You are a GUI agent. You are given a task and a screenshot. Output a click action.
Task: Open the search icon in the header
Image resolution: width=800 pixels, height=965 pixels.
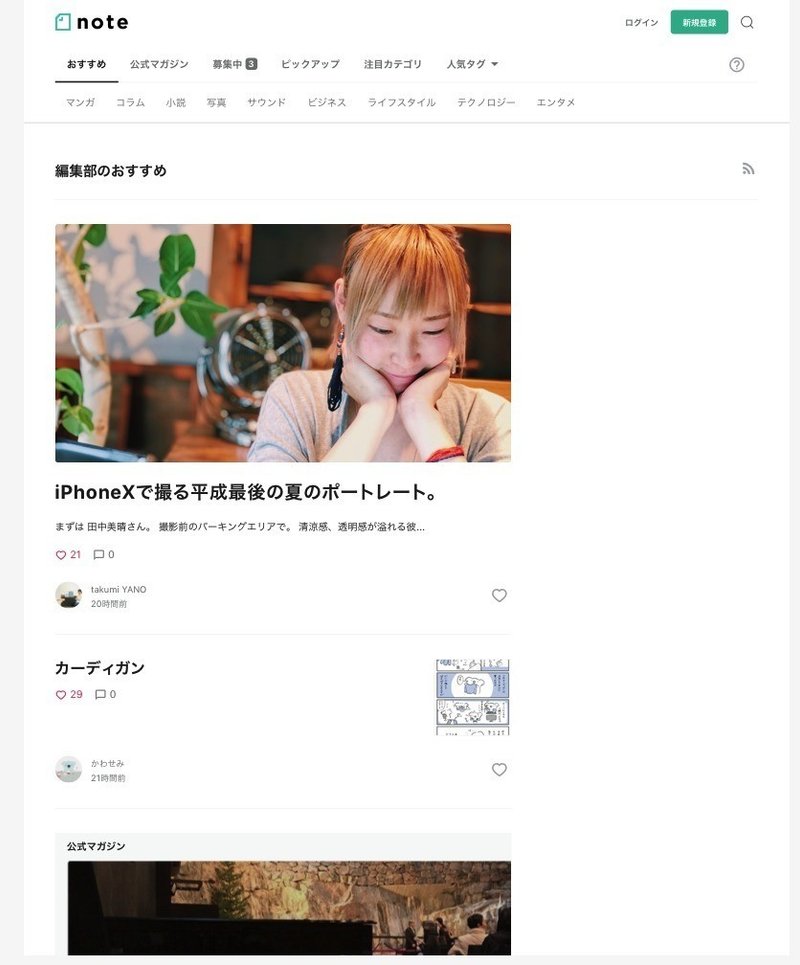point(747,22)
